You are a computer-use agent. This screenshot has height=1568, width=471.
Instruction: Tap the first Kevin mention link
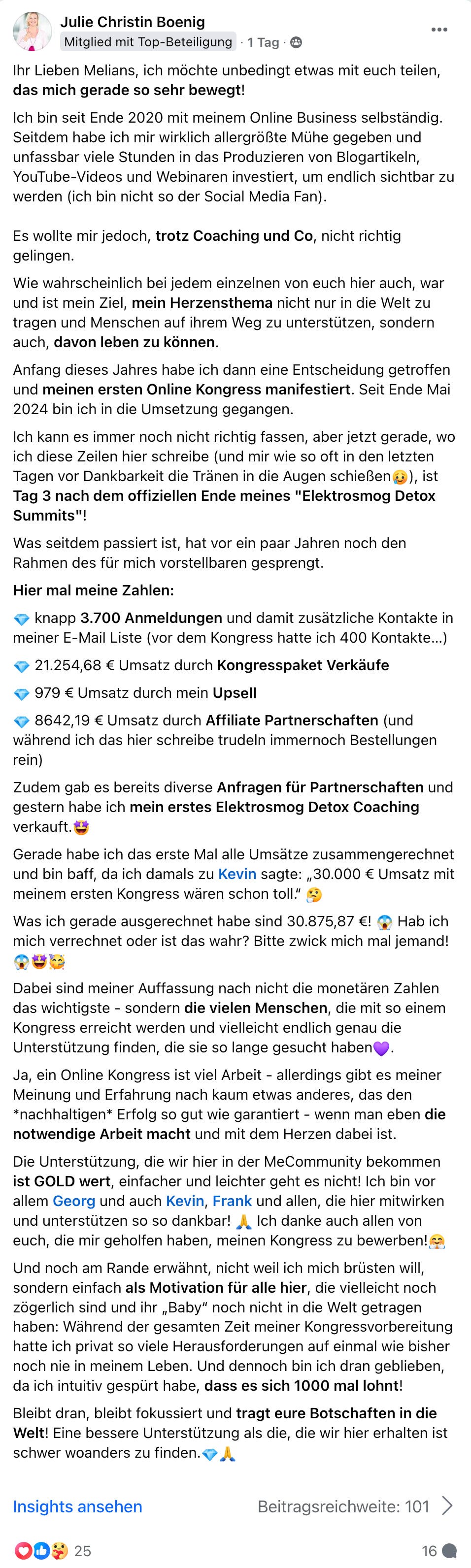[x=237, y=874]
